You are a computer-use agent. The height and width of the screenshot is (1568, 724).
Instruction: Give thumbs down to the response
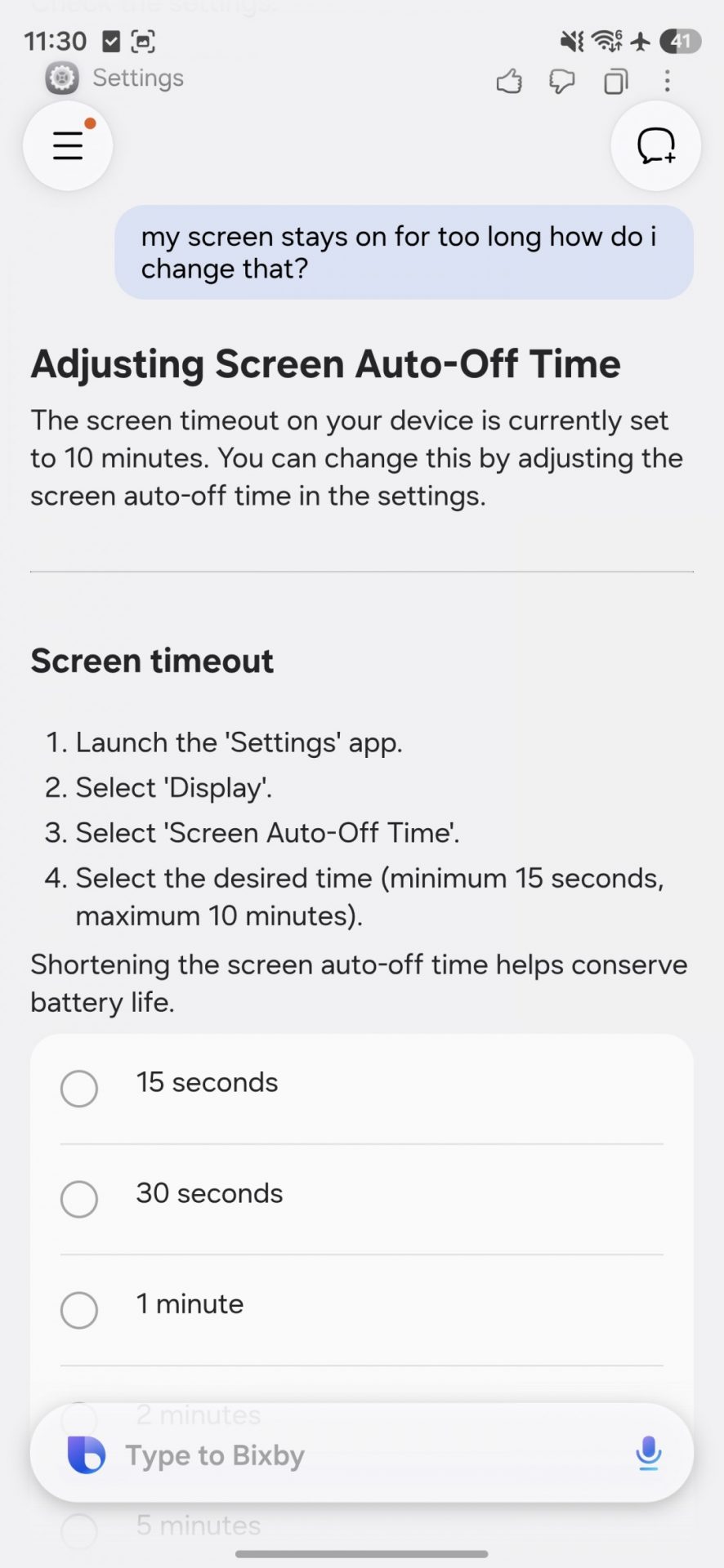click(561, 81)
